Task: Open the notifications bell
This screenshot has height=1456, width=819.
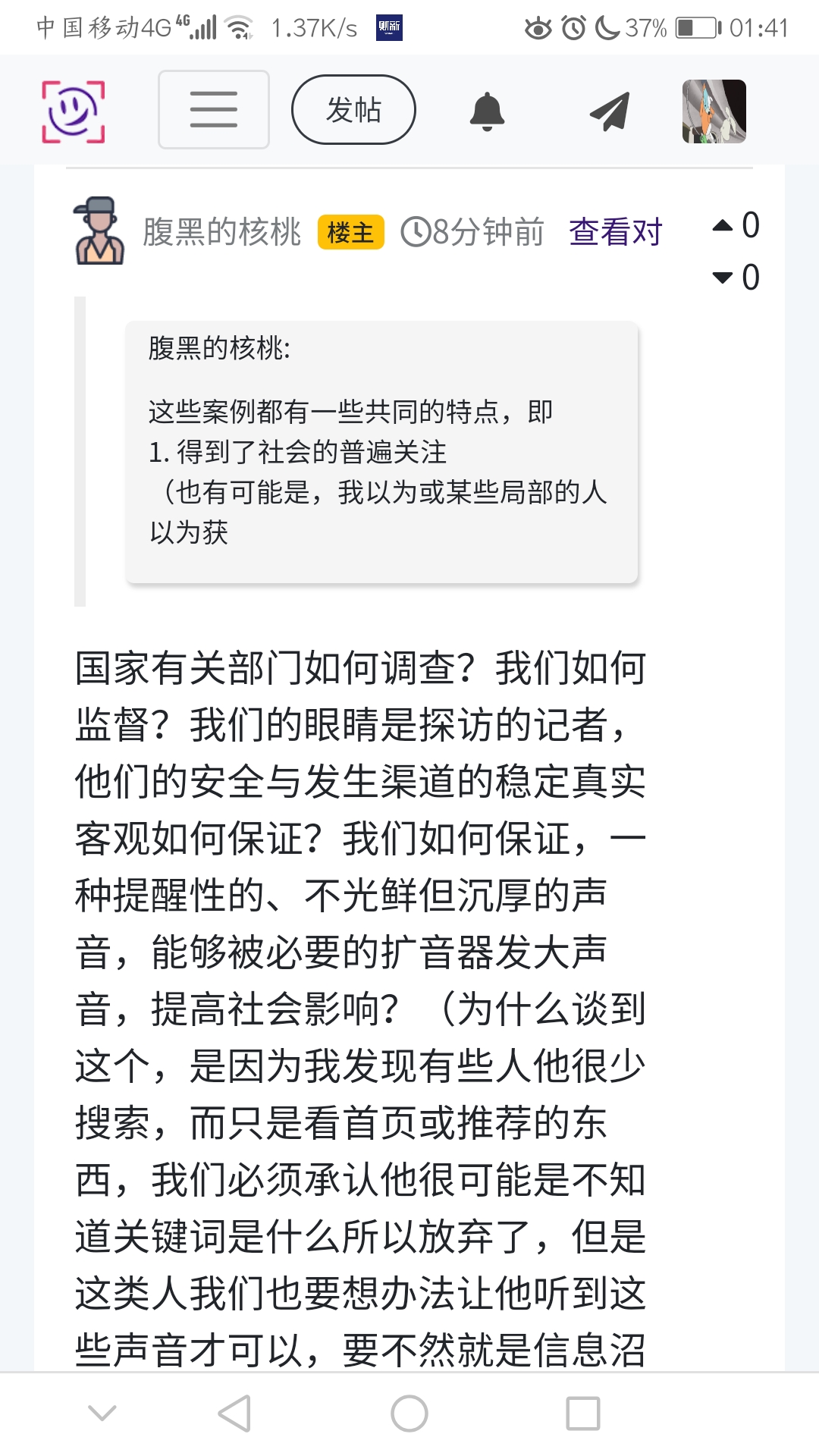Action: point(487,111)
